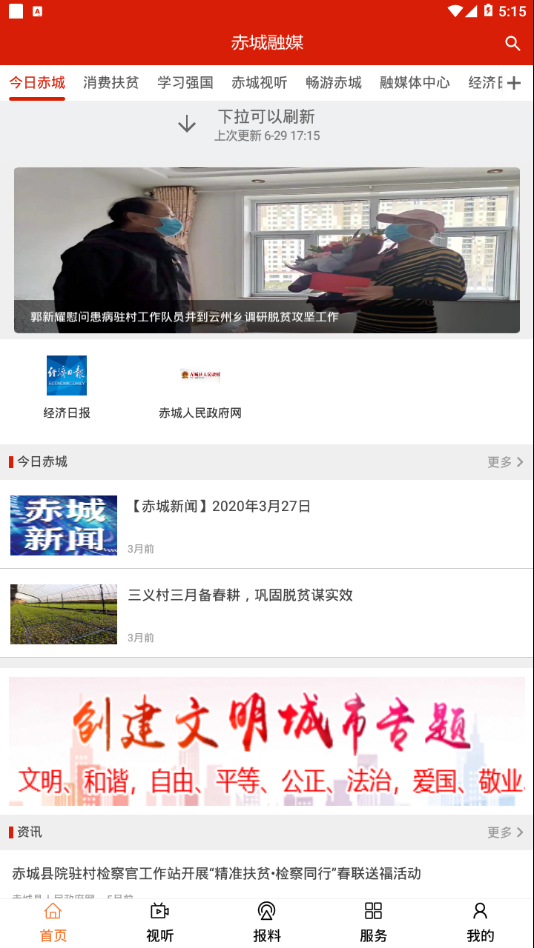This screenshot has height=948, width=534.
Task: Open the 服务 bottom tab
Action: [x=373, y=923]
